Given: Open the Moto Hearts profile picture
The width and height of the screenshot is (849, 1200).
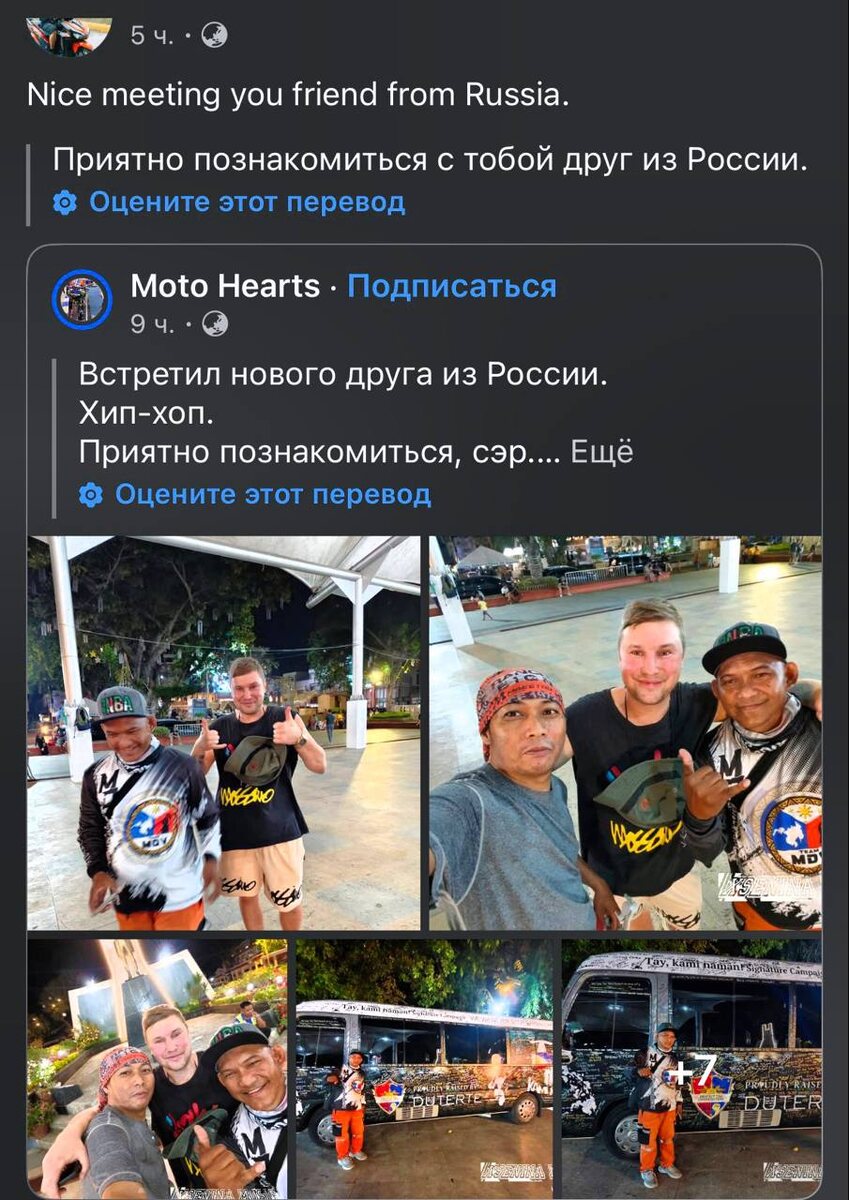Looking at the screenshot, I should 82,299.
